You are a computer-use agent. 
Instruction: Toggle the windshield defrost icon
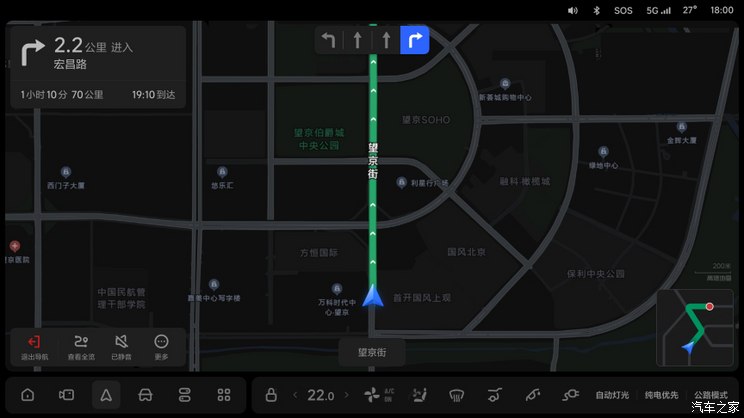(457, 395)
